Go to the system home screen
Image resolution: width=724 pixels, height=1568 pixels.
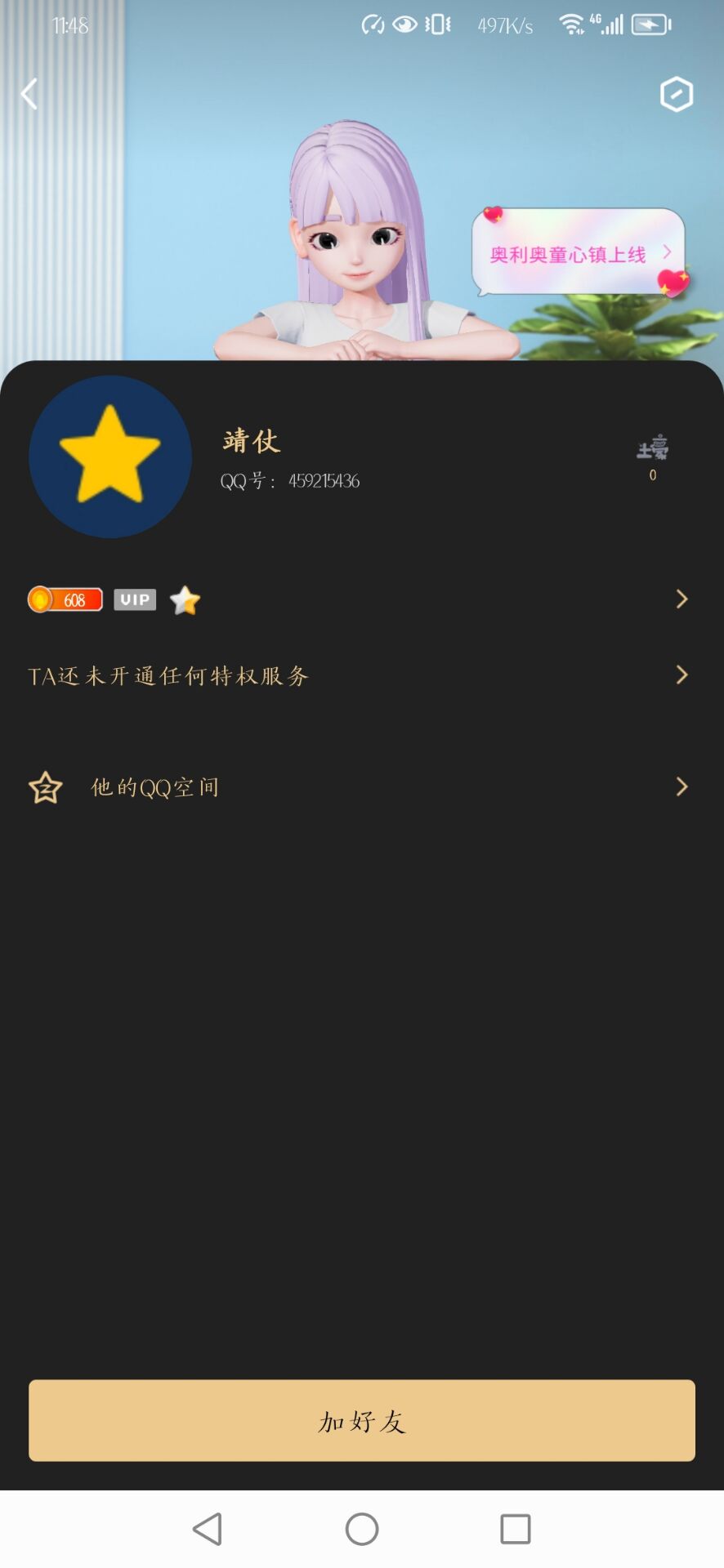pos(362,1529)
